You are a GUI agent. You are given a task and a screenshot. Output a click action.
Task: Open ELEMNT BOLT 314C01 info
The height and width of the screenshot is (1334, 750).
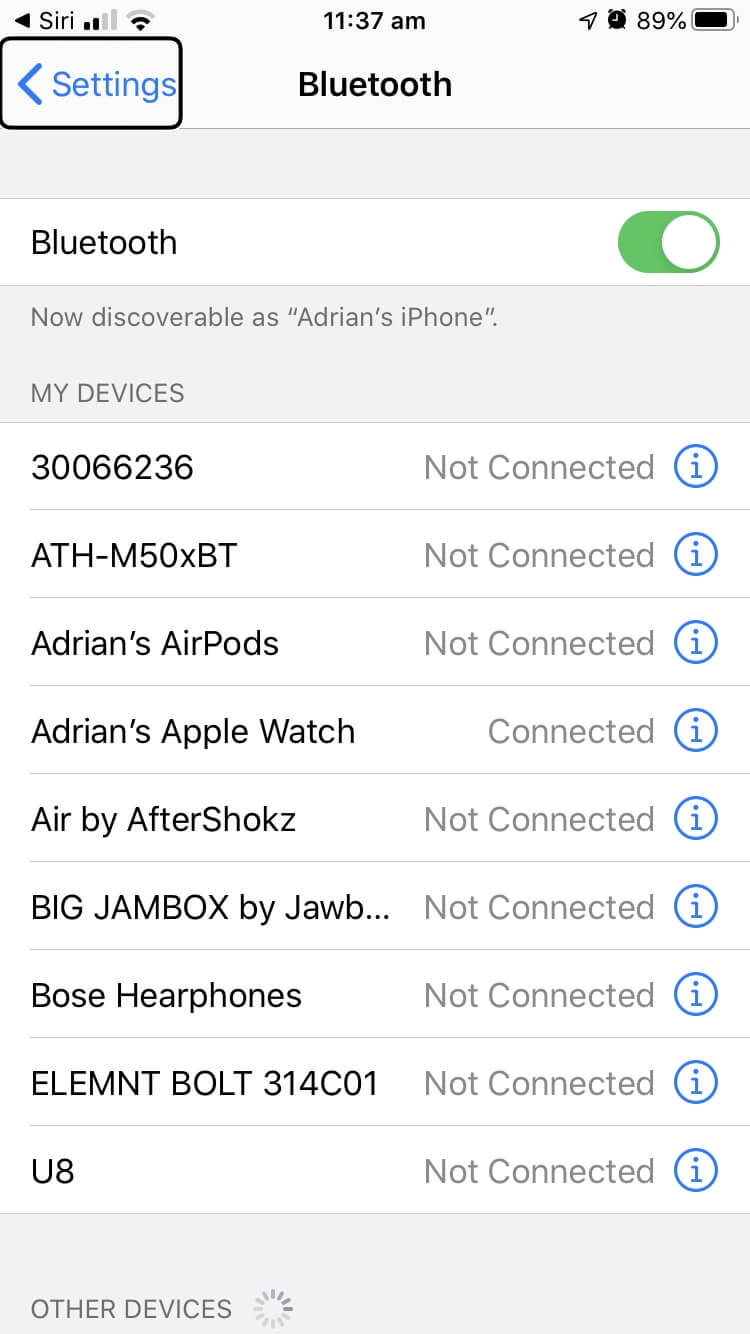tap(696, 1083)
